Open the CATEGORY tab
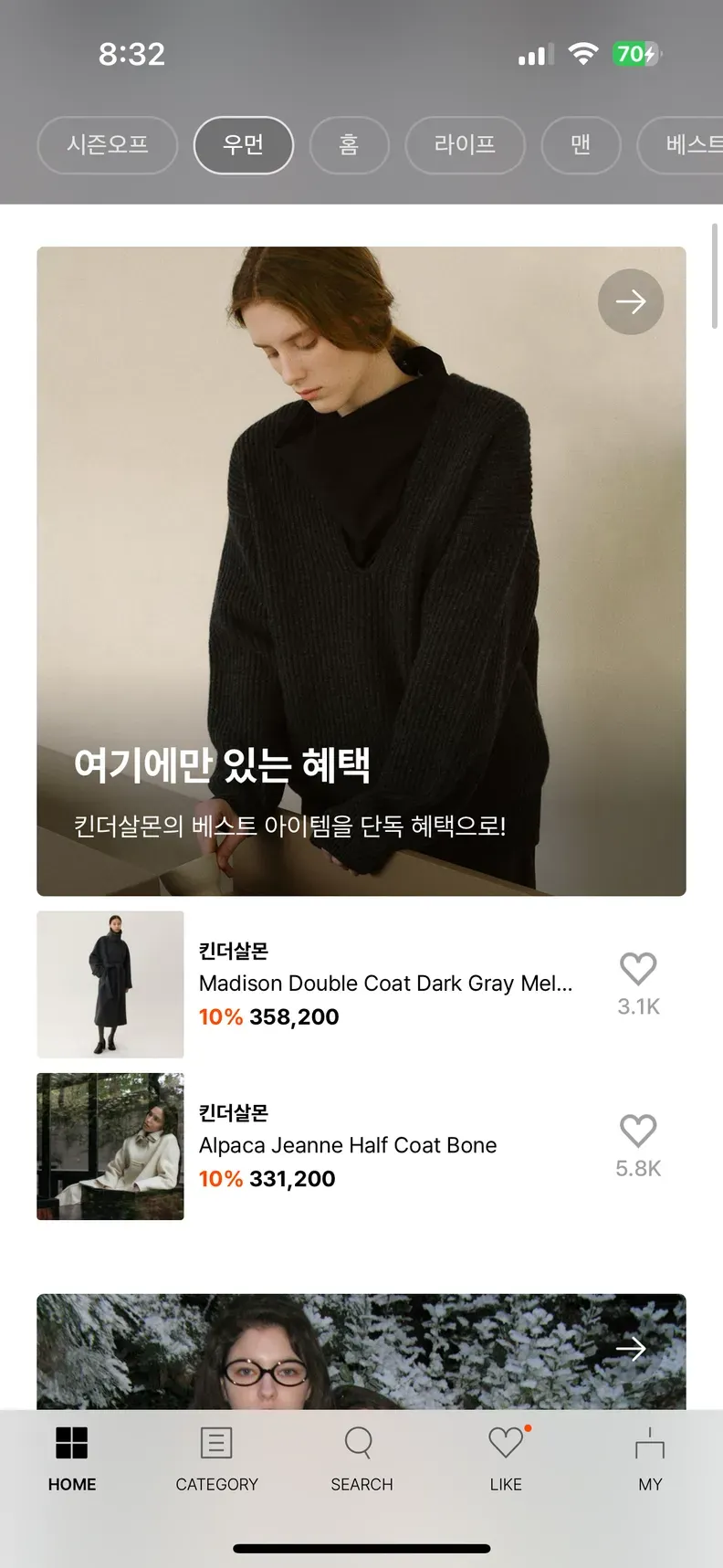The width and height of the screenshot is (723, 1568). (x=216, y=1458)
